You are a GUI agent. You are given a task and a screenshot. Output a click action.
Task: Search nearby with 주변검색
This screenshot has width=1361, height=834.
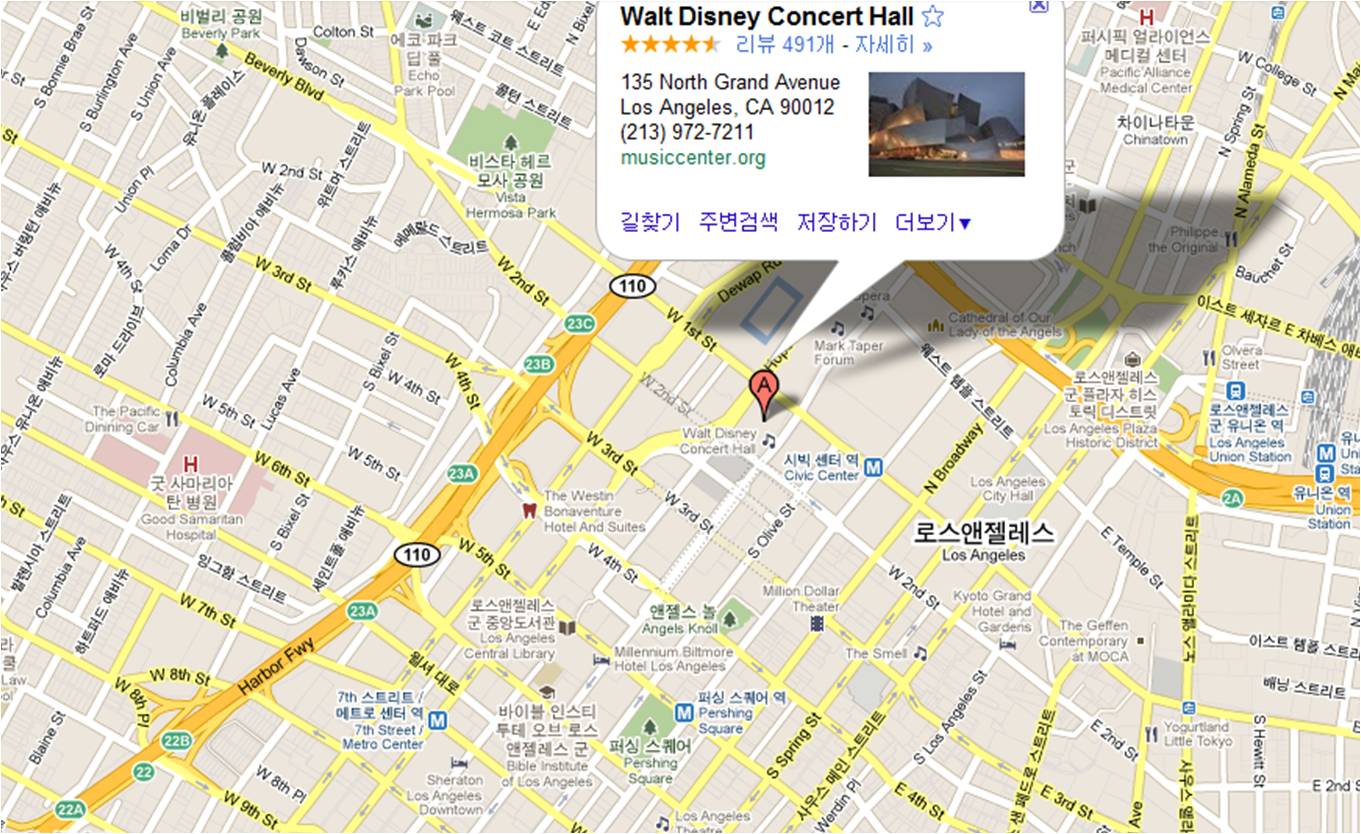tap(738, 222)
